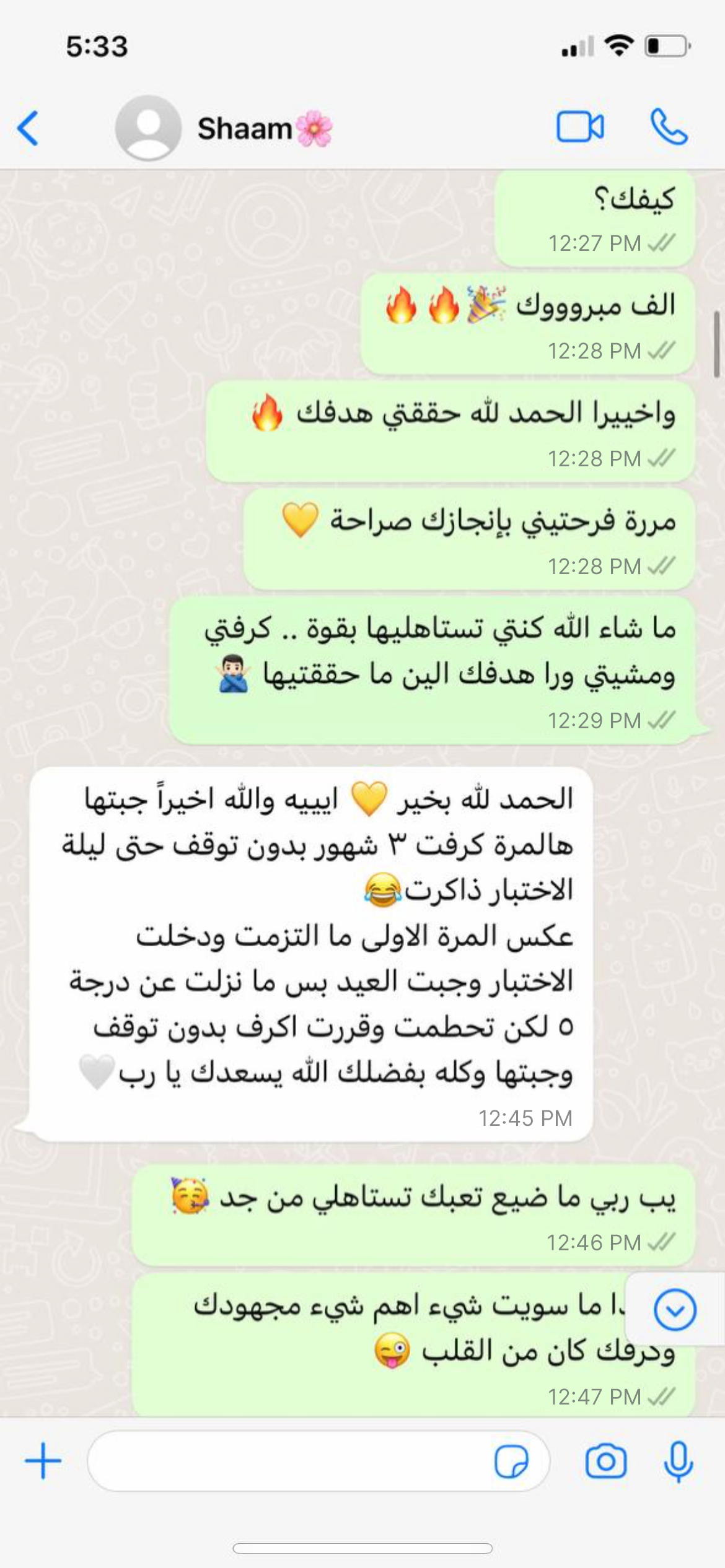Jump to the latest message

pyautogui.click(x=675, y=1310)
